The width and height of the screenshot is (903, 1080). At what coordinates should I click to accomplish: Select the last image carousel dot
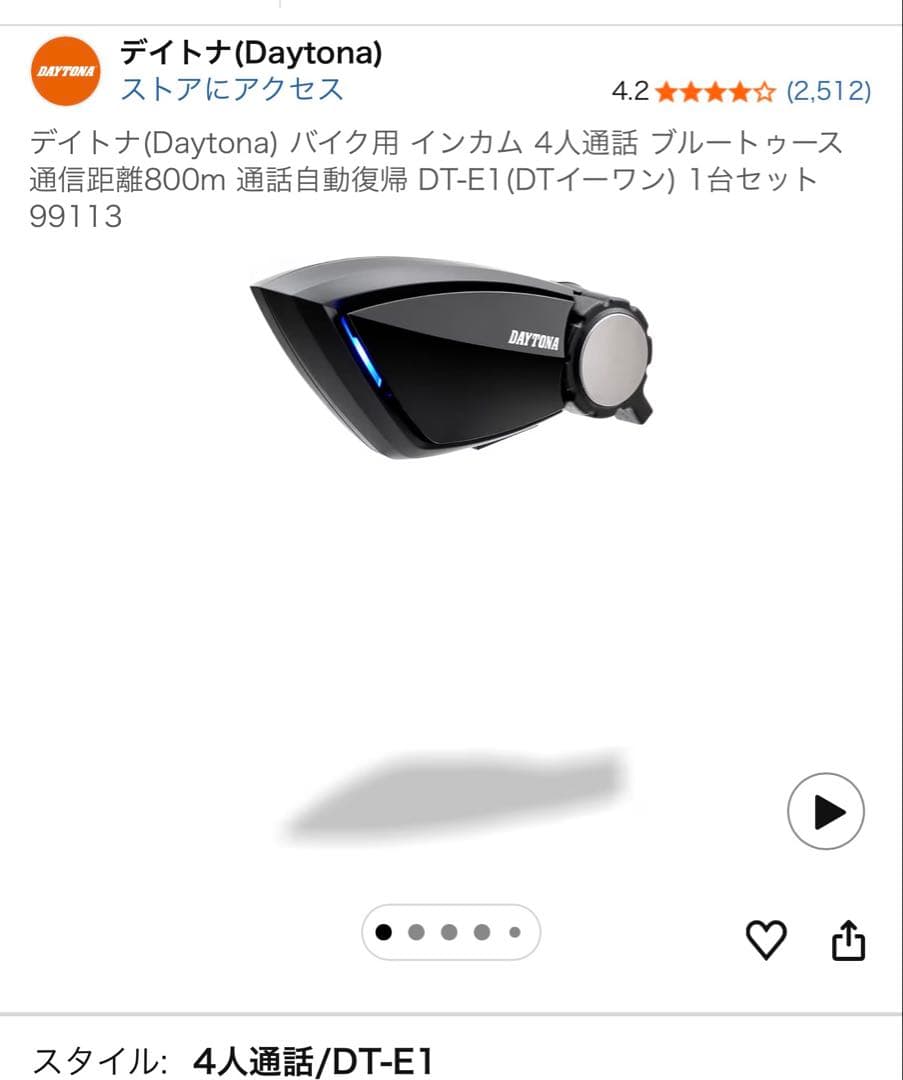pyautogui.click(x=516, y=933)
